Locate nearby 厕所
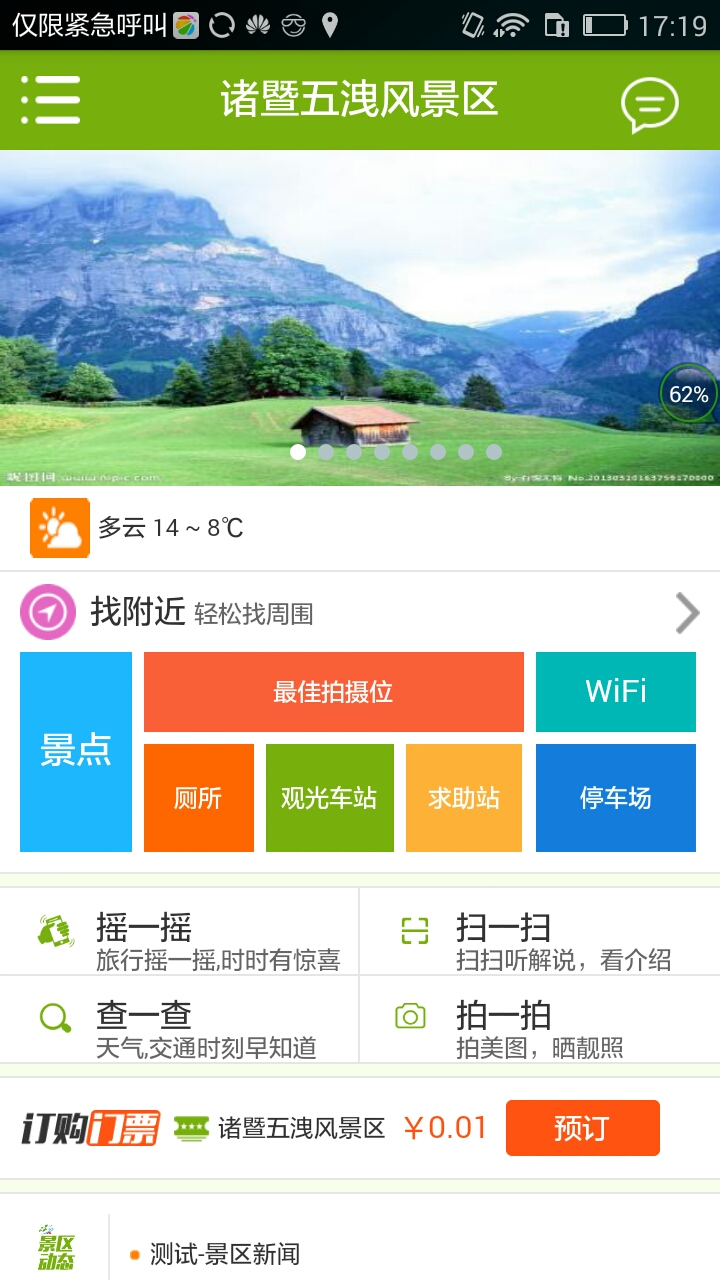The width and height of the screenshot is (720, 1280). pos(198,798)
